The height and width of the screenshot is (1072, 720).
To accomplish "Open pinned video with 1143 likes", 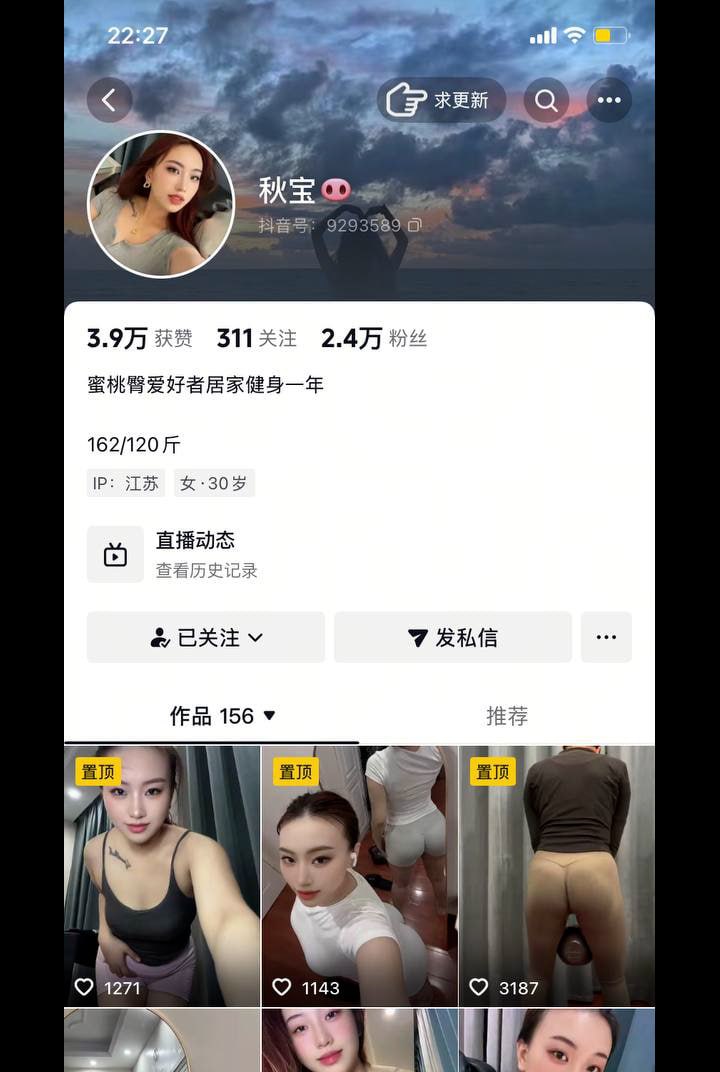I will (359, 875).
